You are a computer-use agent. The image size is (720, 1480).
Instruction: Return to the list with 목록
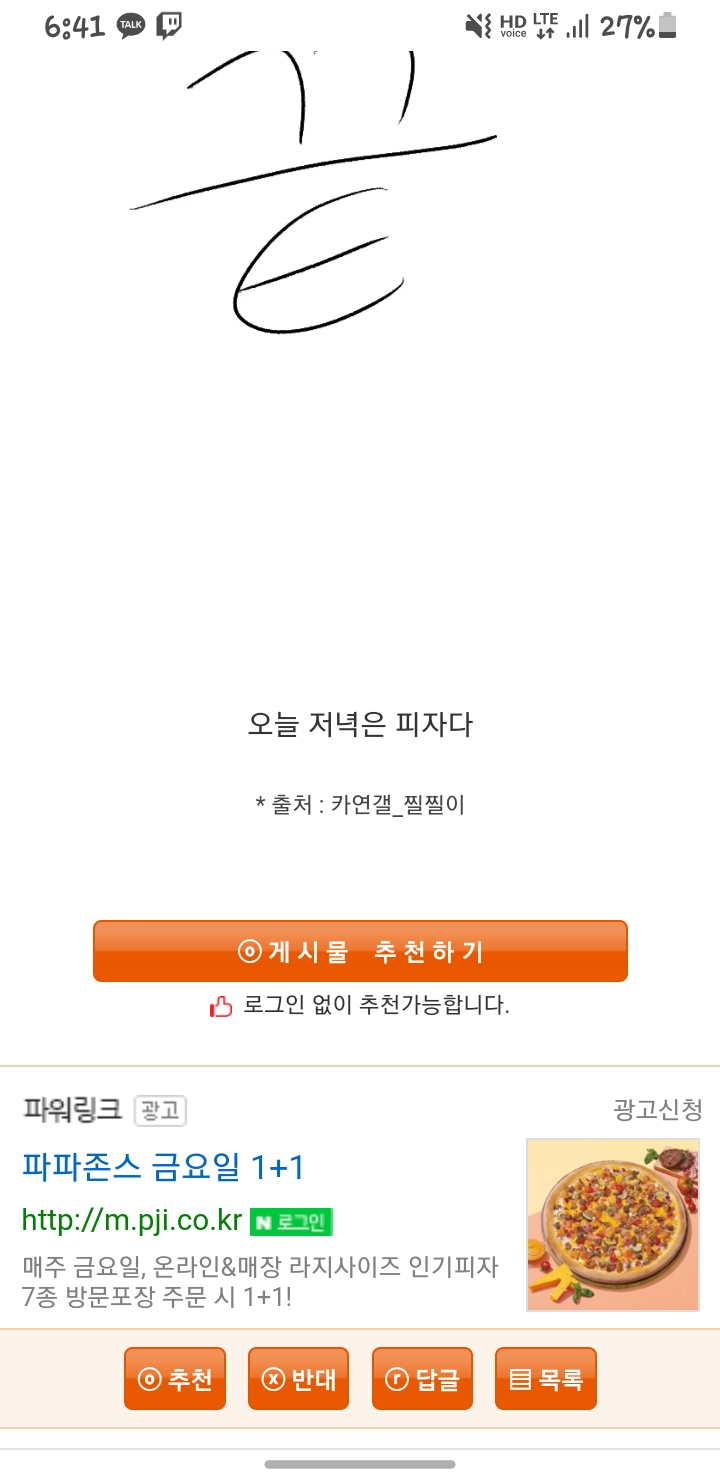pyautogui.click(x=546, y=1379)
